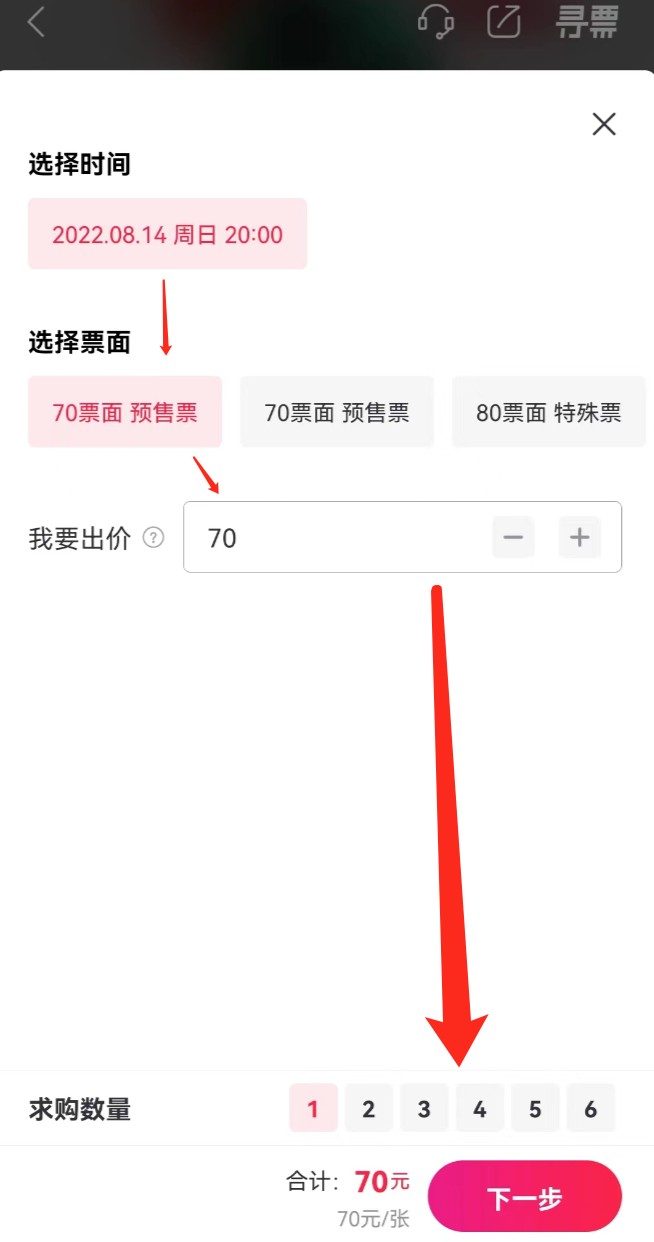The height and width of the screenshot is (1242, 654).
Task: Close the ticket selection sheet
Action: (x=604, y=124)
